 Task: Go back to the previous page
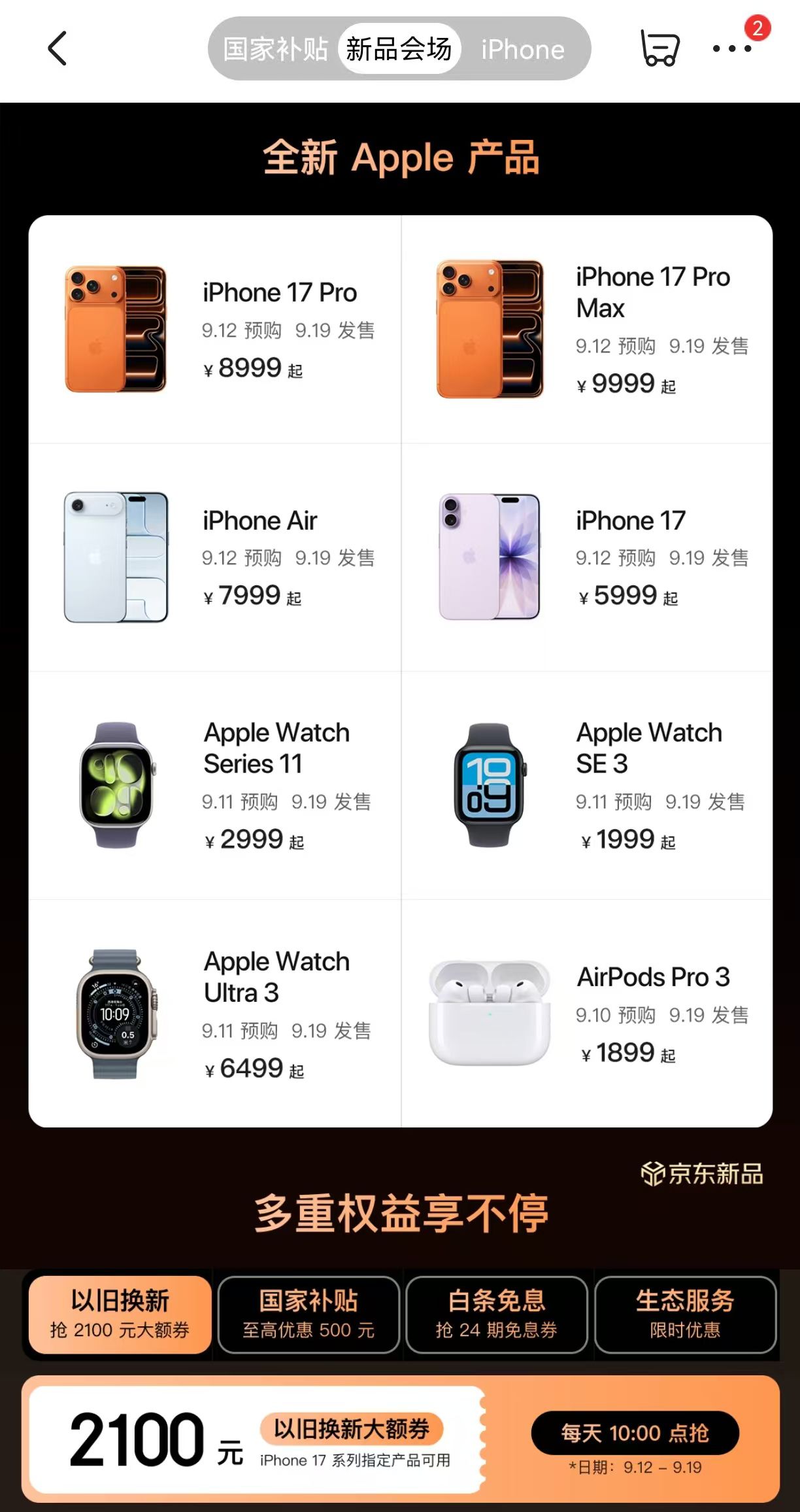[58, 49]
